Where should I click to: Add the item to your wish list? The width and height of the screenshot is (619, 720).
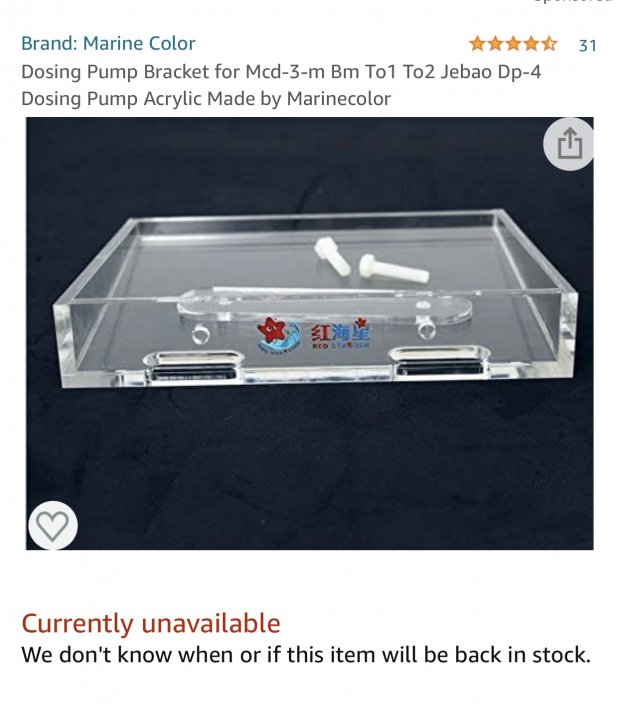coord(53,525)
